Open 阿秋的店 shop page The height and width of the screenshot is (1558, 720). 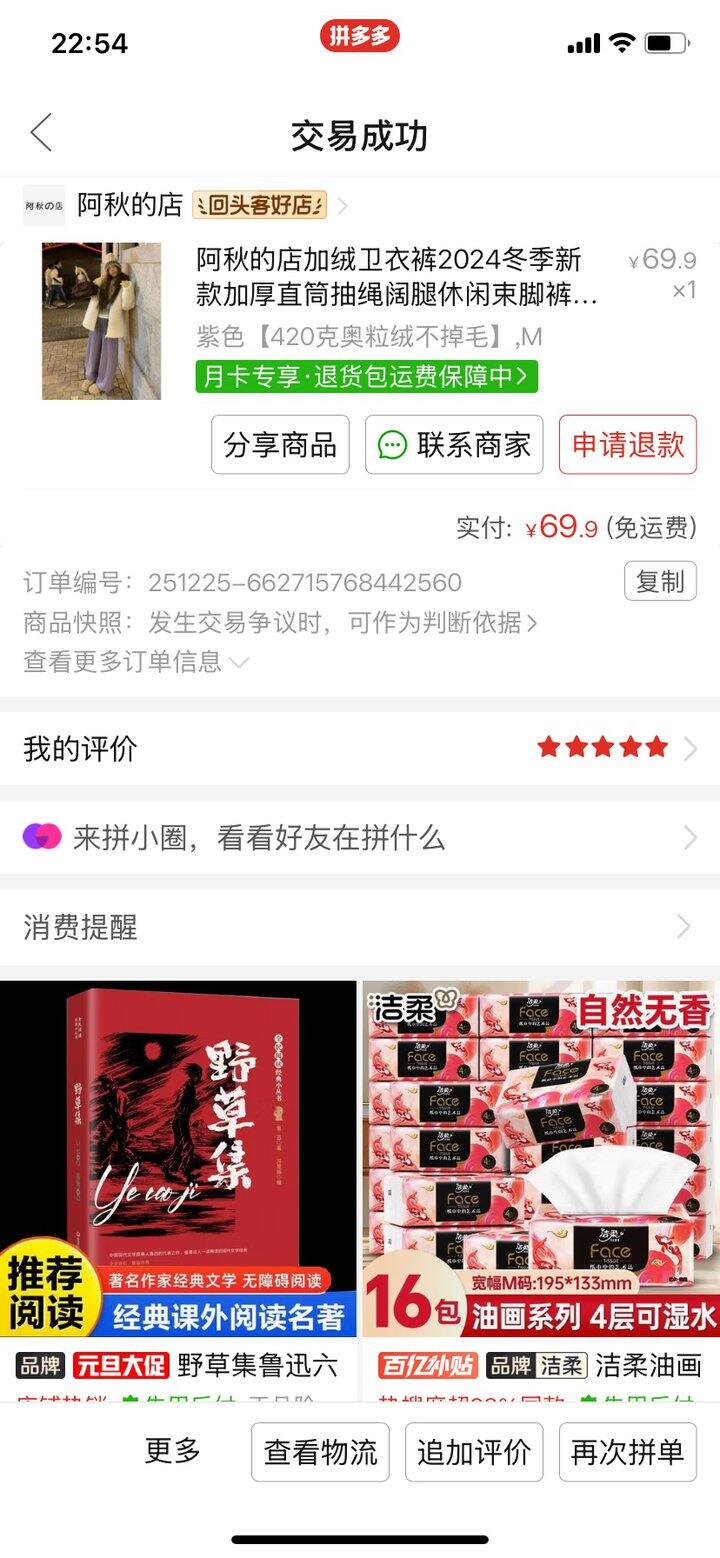[130, 205]
